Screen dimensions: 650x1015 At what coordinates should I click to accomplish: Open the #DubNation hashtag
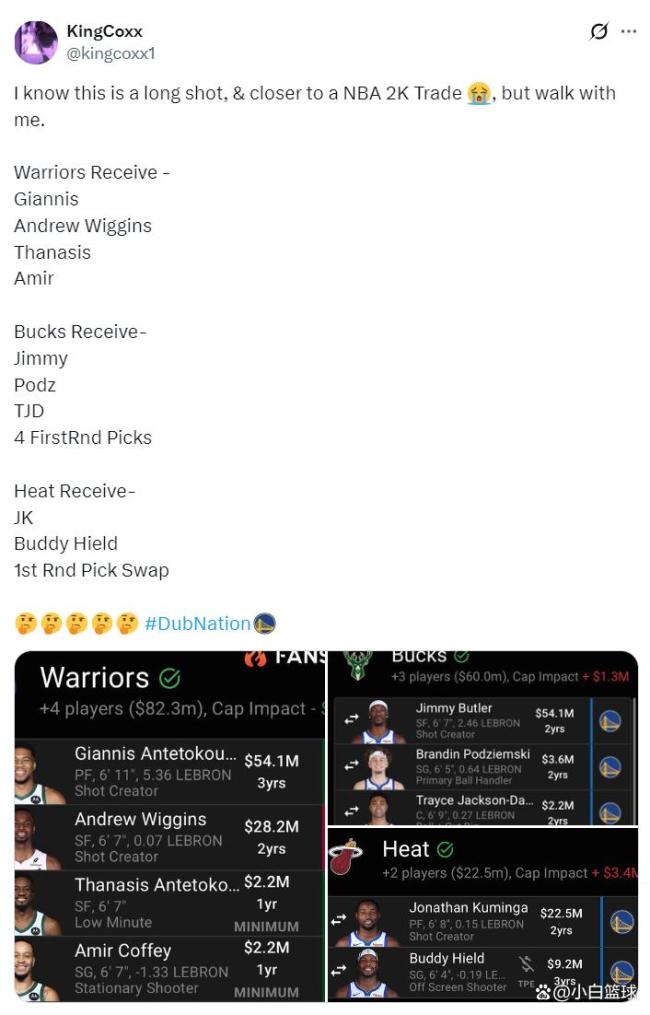[x=198, y=624]
